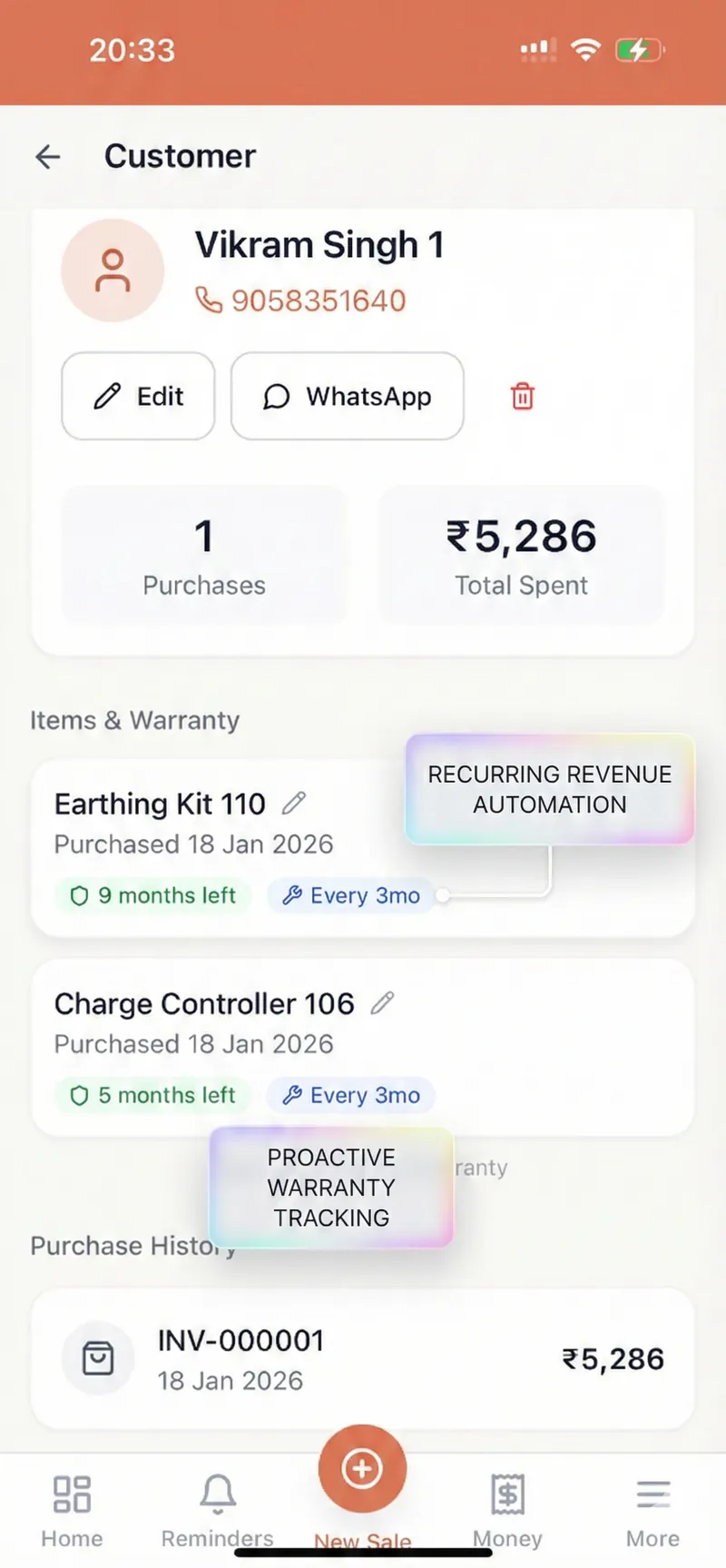The width and height of the screenshot is (726, 1568).
Task: Delete this customer with the trash icon
Action: 522,396
